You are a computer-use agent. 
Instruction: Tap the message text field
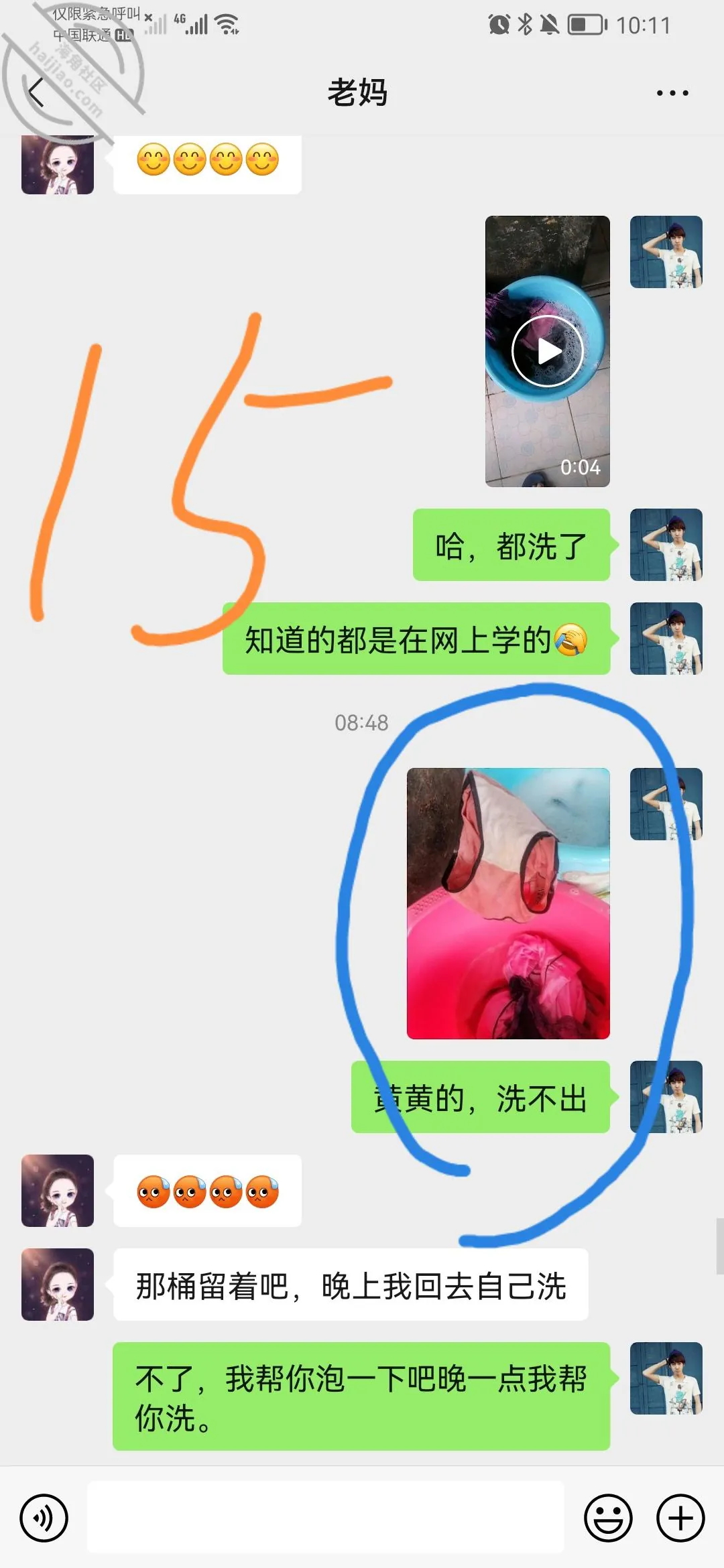point(326,1517)
